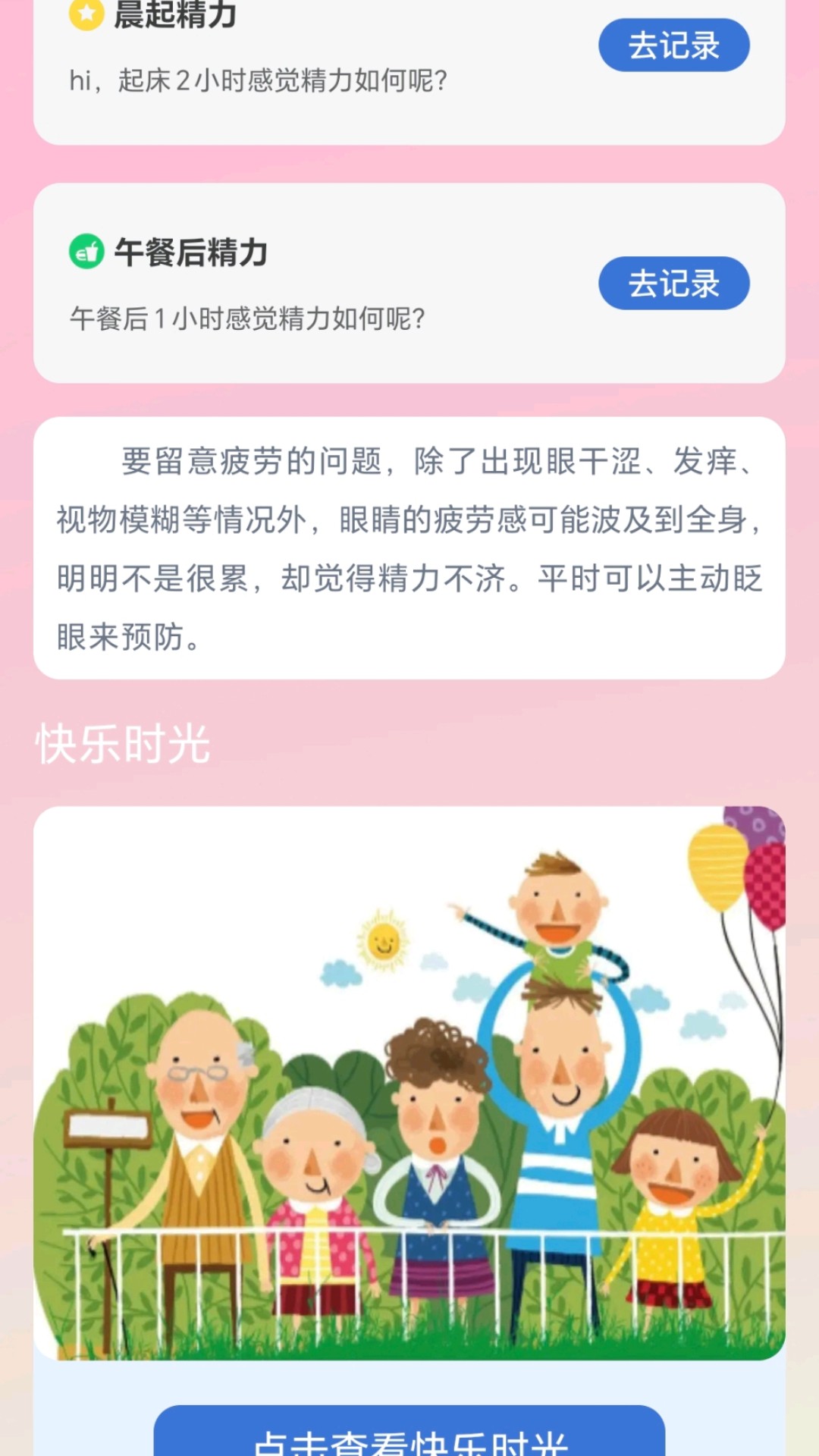Viewport: 819px width, 1456px height.
Task: Click 去记录 for the 晨起精力 card
Action: pos(673,45)
